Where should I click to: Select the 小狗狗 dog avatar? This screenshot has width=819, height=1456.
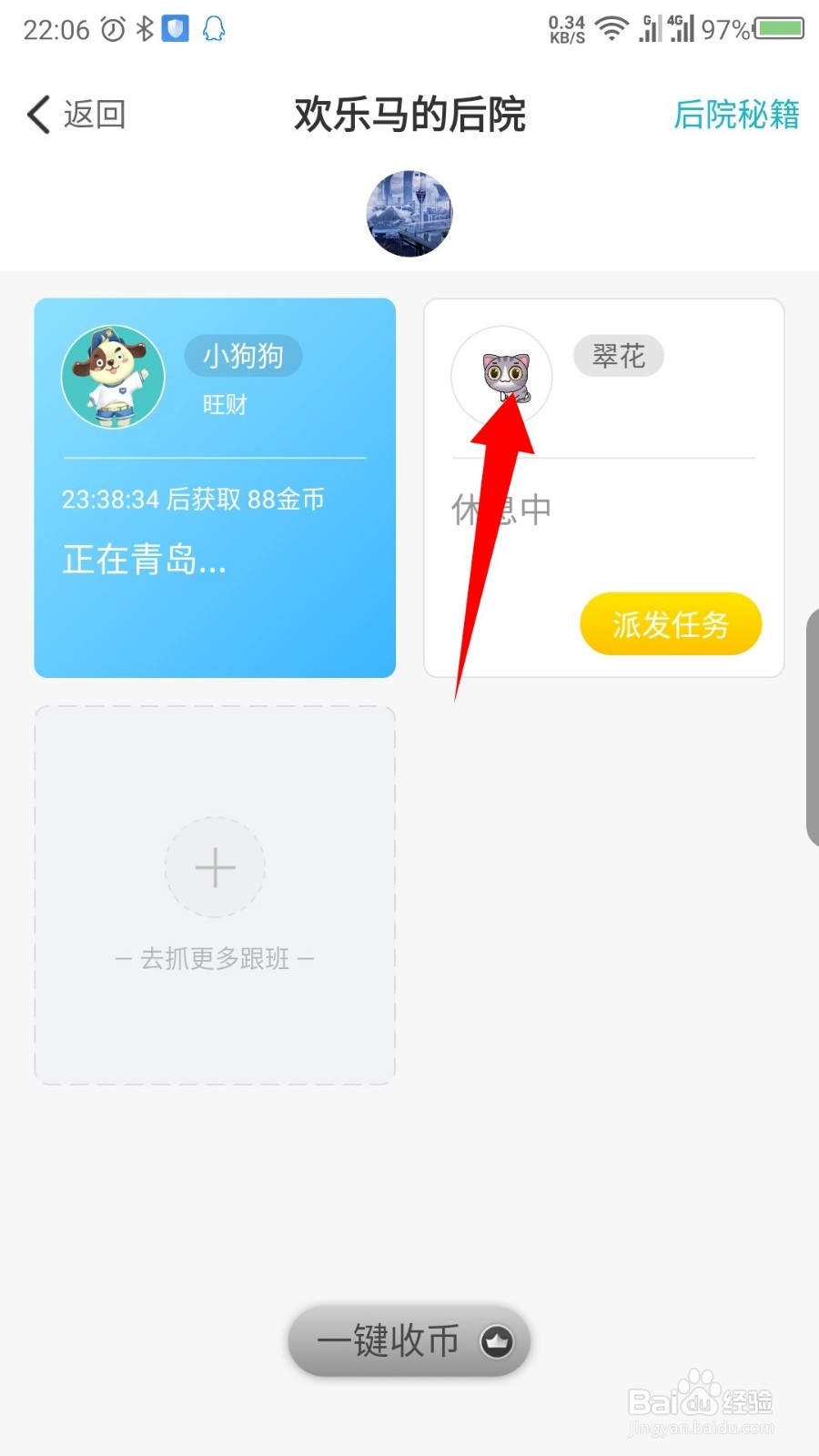click(113, 377)
